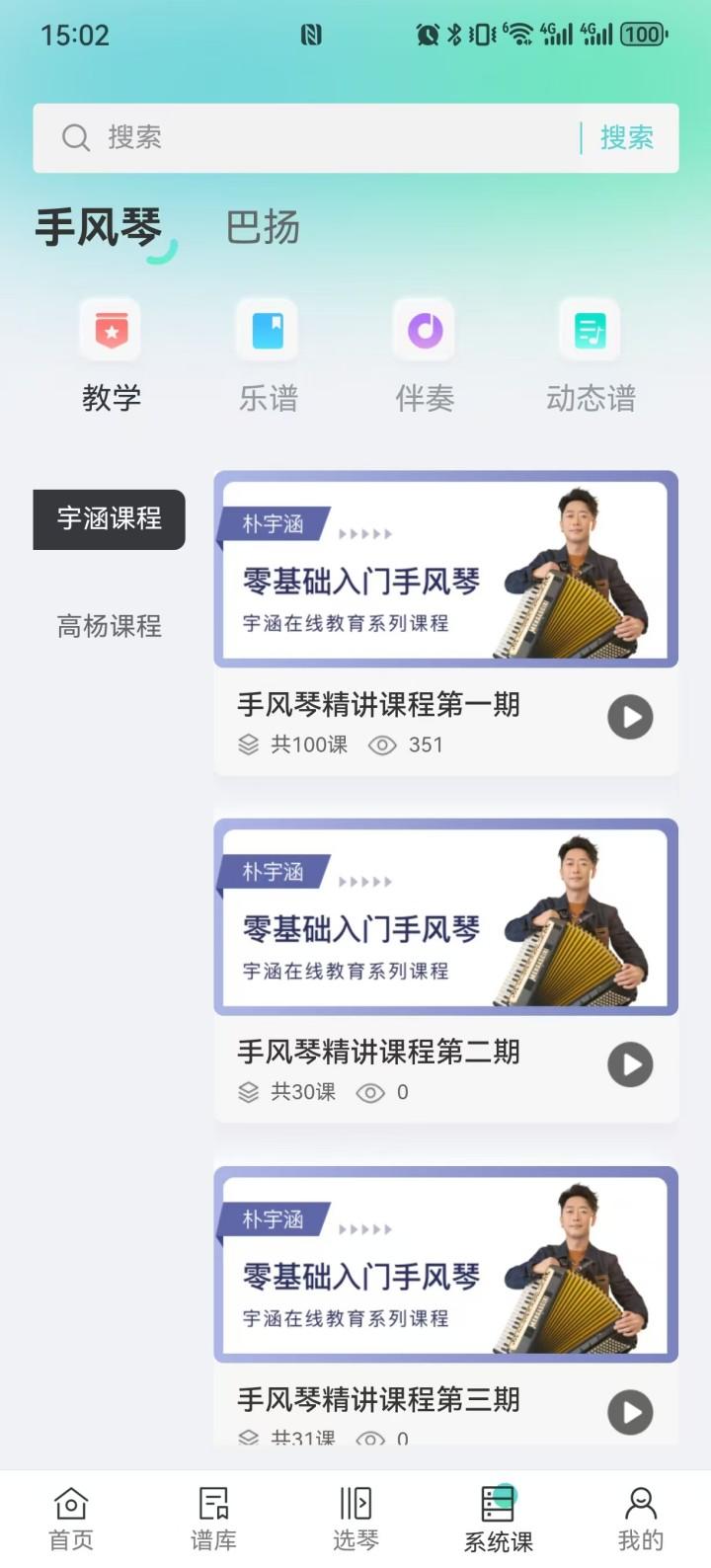Image resolution: width=711 pixels, height=1568 pixels.
Task: Select the 宇涵课程 course category
Action: click(109, 519)
